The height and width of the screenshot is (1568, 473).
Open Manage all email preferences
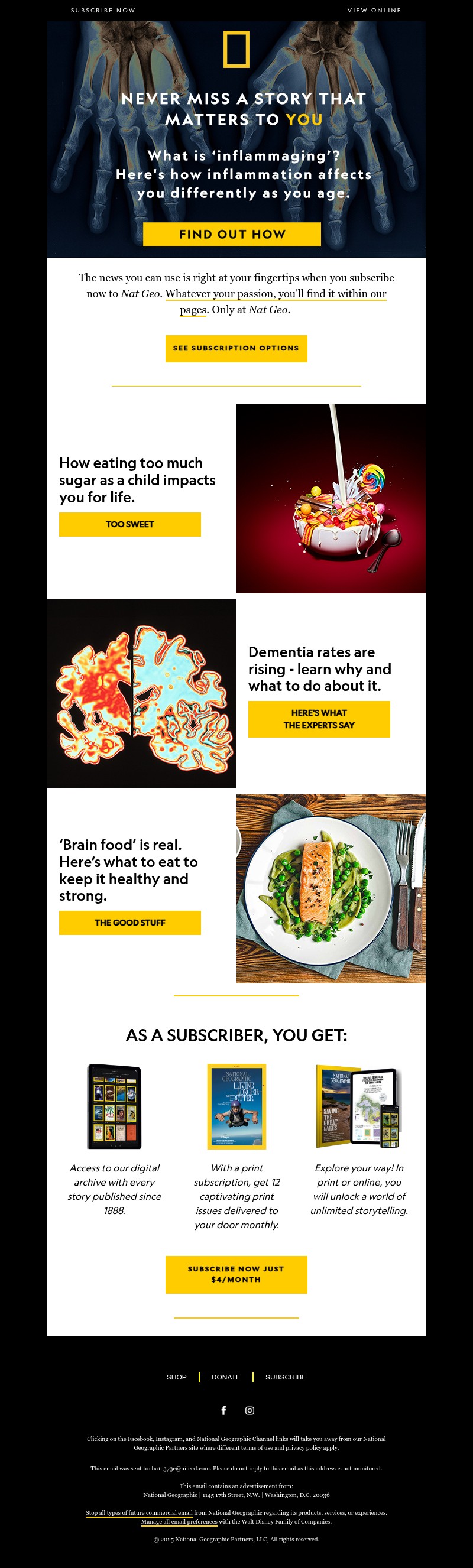tap(179, 1521)
